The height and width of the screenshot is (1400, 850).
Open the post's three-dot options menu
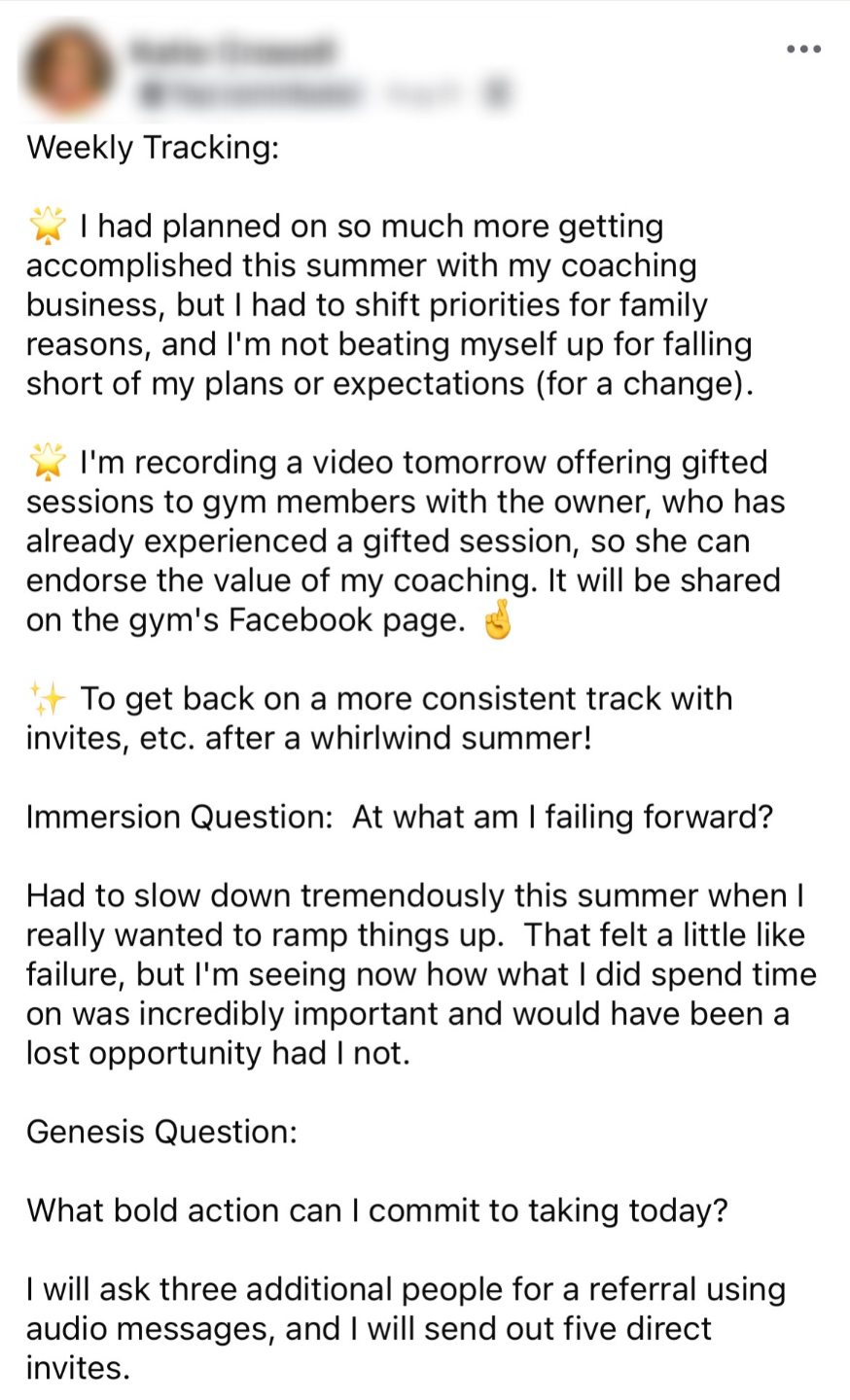tap(803, 50)
